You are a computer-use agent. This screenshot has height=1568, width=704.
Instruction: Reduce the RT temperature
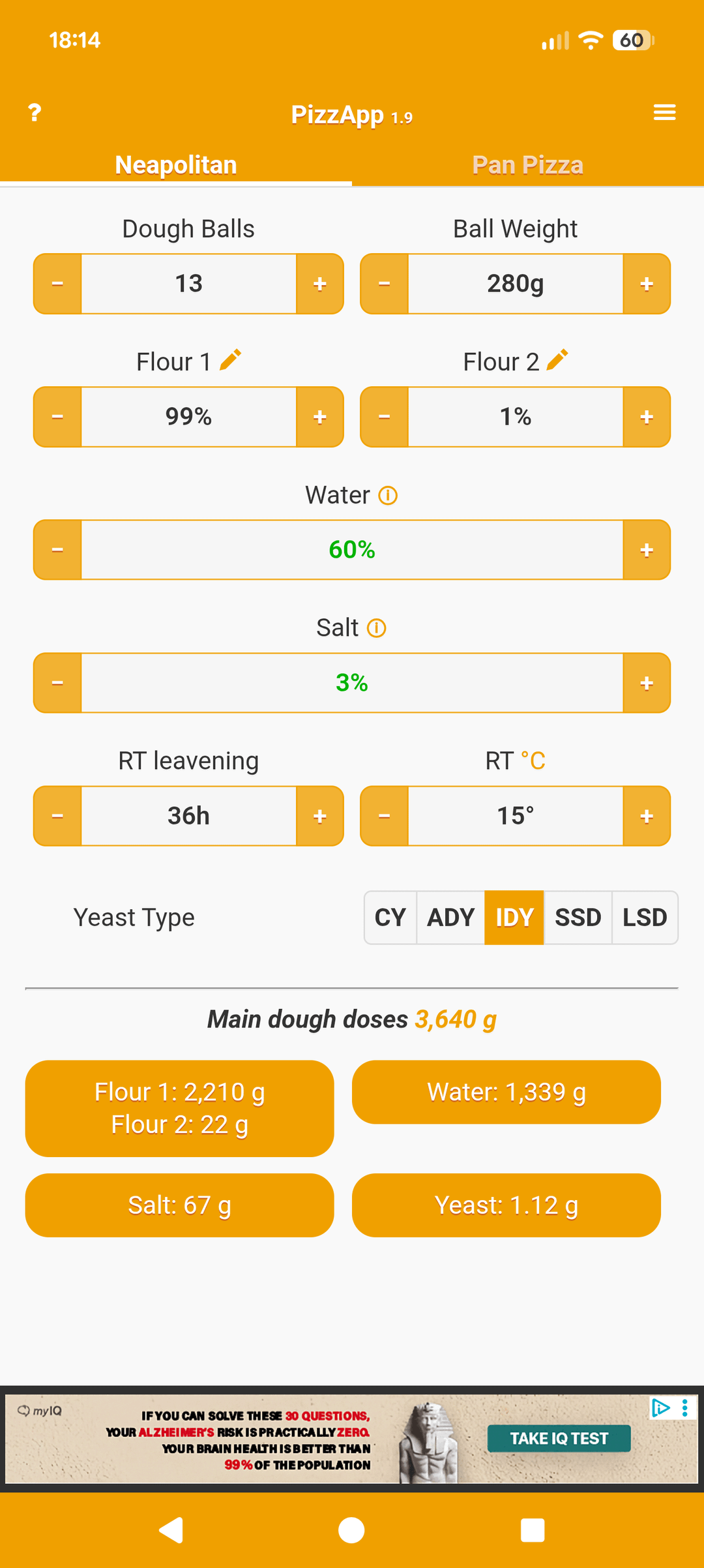point(385,817)
